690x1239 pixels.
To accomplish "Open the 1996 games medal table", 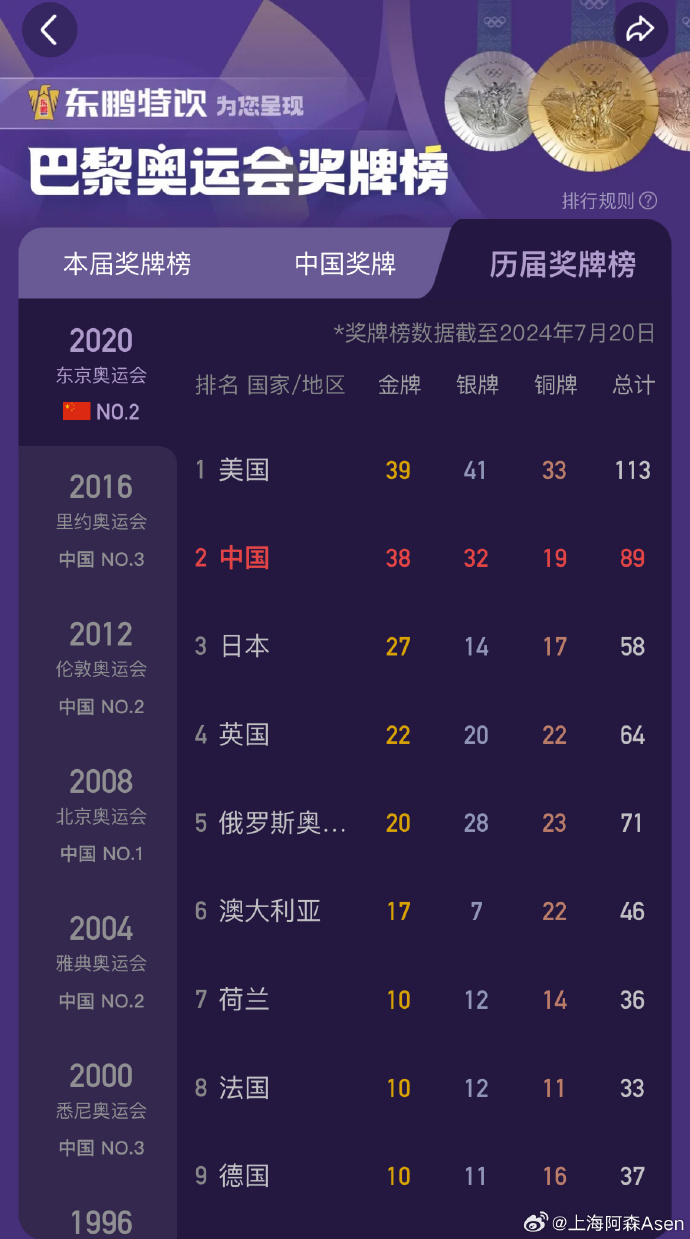I will tap(100, 1220).
